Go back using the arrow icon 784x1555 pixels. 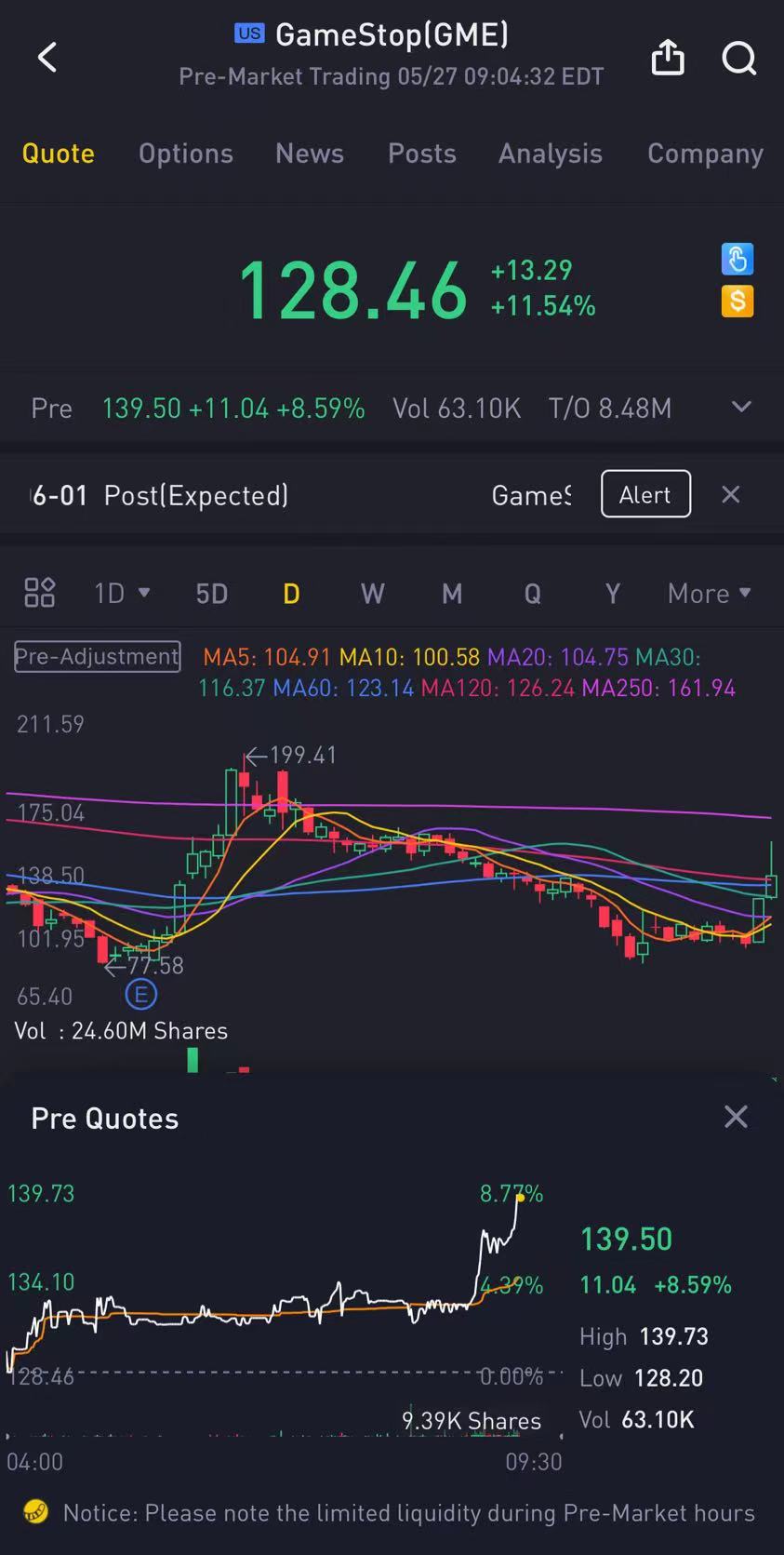pyautogui.click(x=47, y=58)
